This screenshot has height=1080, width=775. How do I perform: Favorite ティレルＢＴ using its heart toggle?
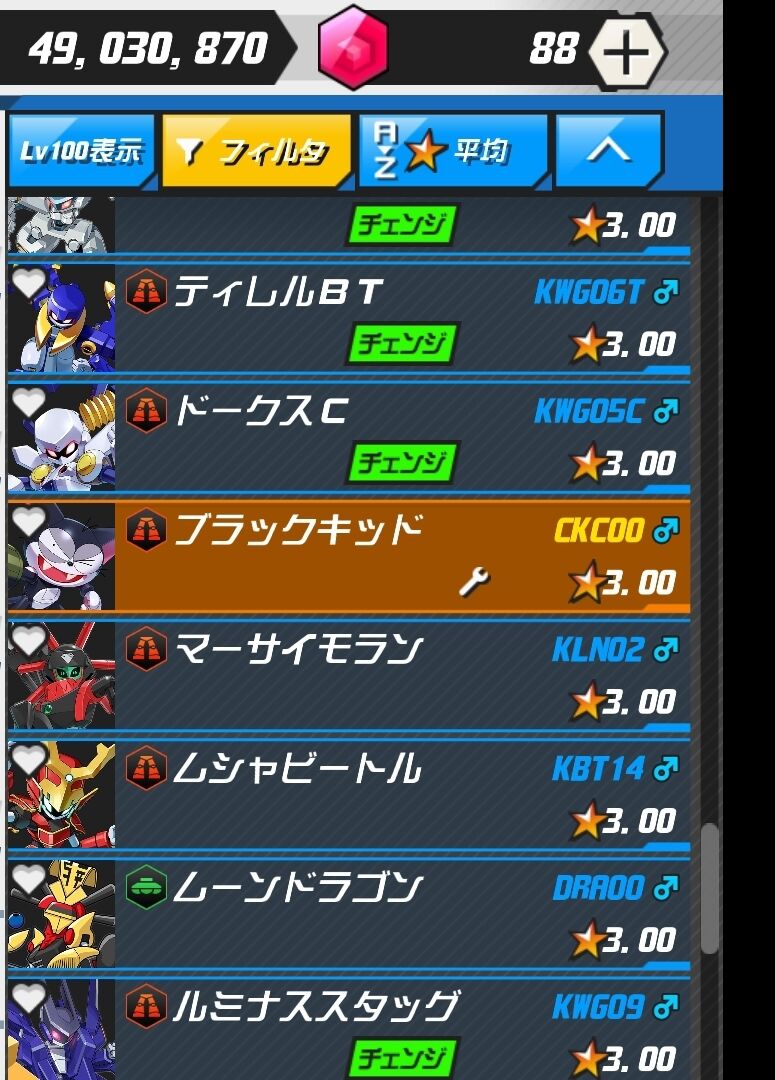click(28, 284)
